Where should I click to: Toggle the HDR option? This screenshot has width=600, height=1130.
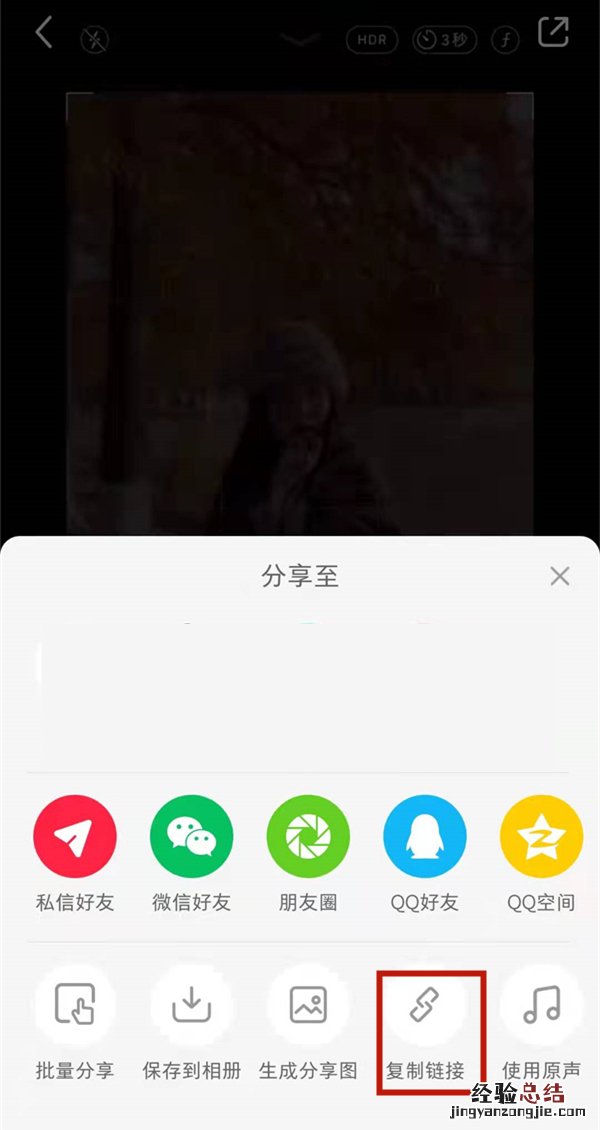click(x=373, y=40)
